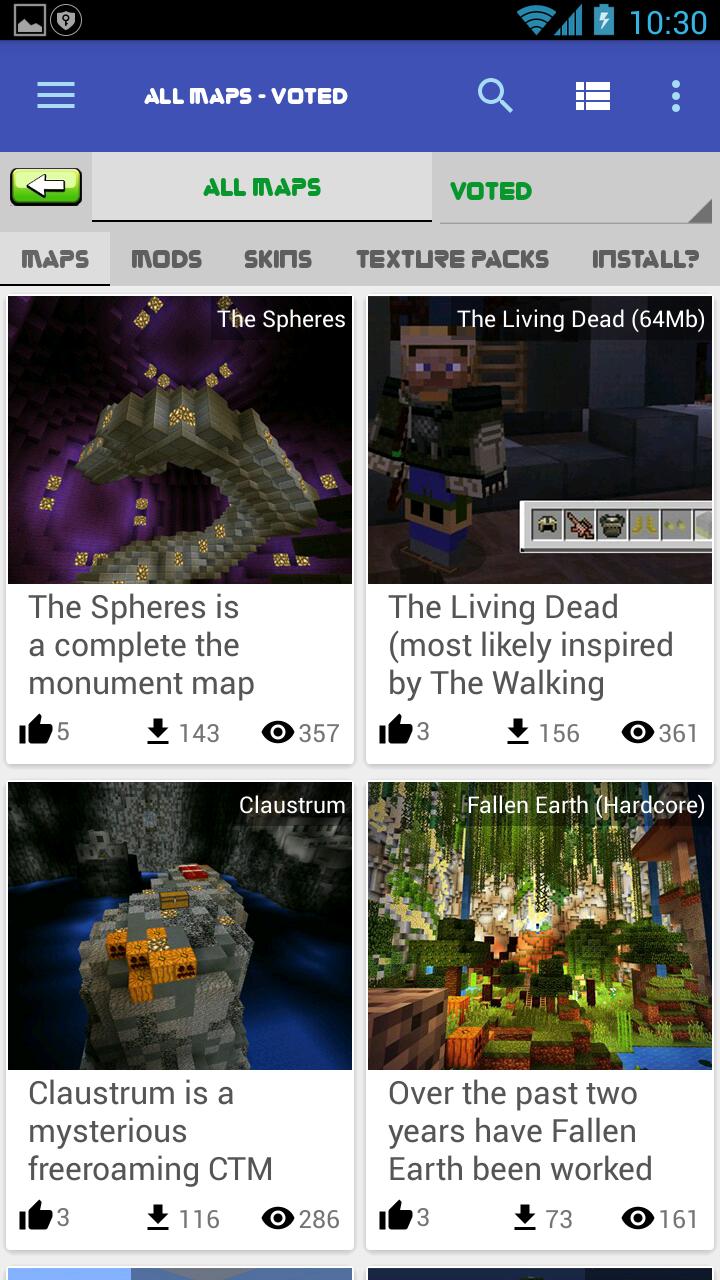
Task: Open the Install? tab
Action: (x=645, y=260)
